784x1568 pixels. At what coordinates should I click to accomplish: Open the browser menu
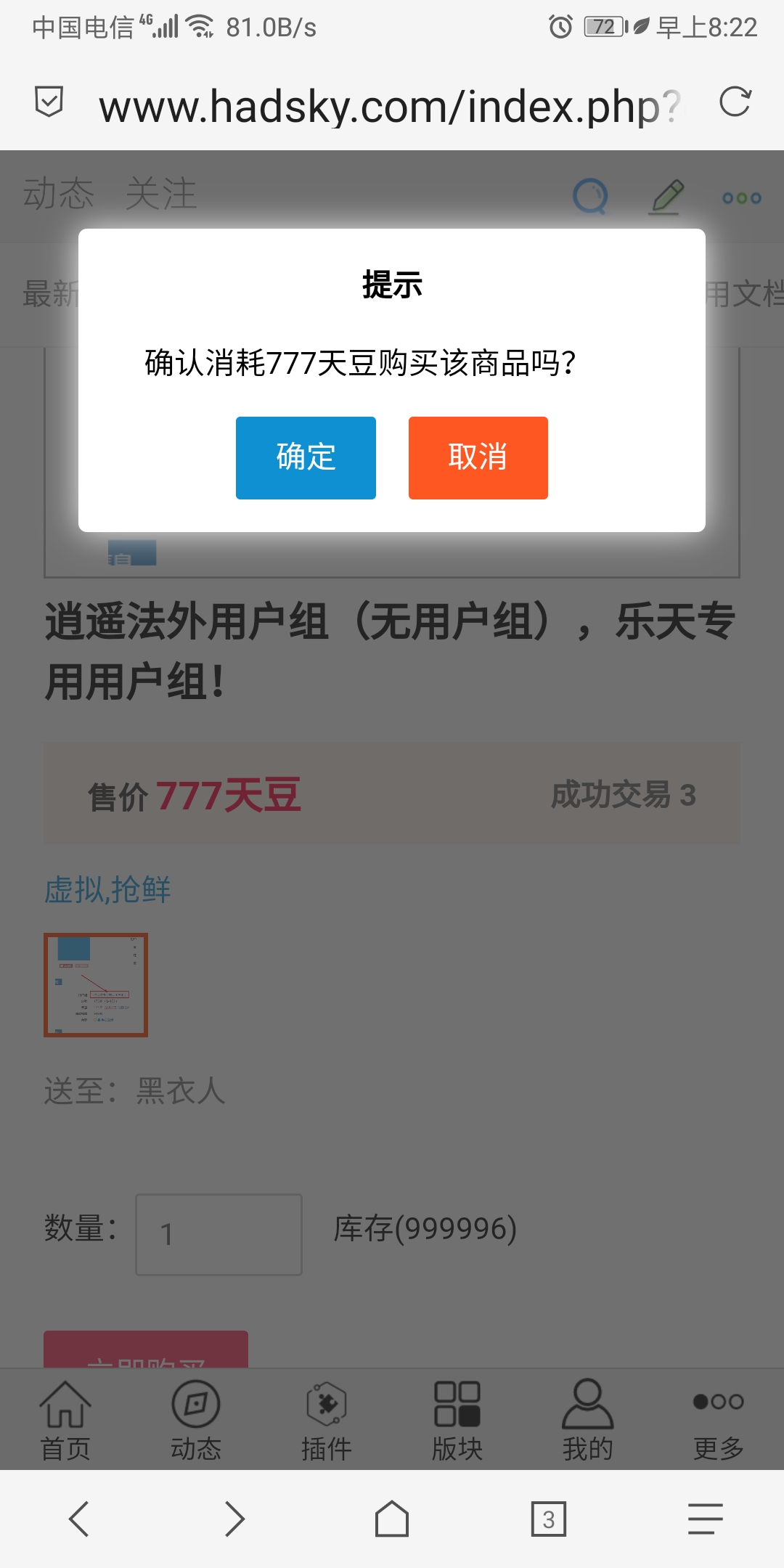coord(705,1519)
